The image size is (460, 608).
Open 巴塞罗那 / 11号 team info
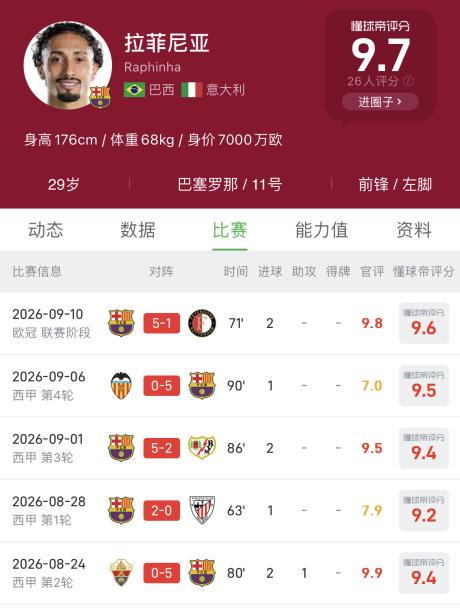point(230,185)
